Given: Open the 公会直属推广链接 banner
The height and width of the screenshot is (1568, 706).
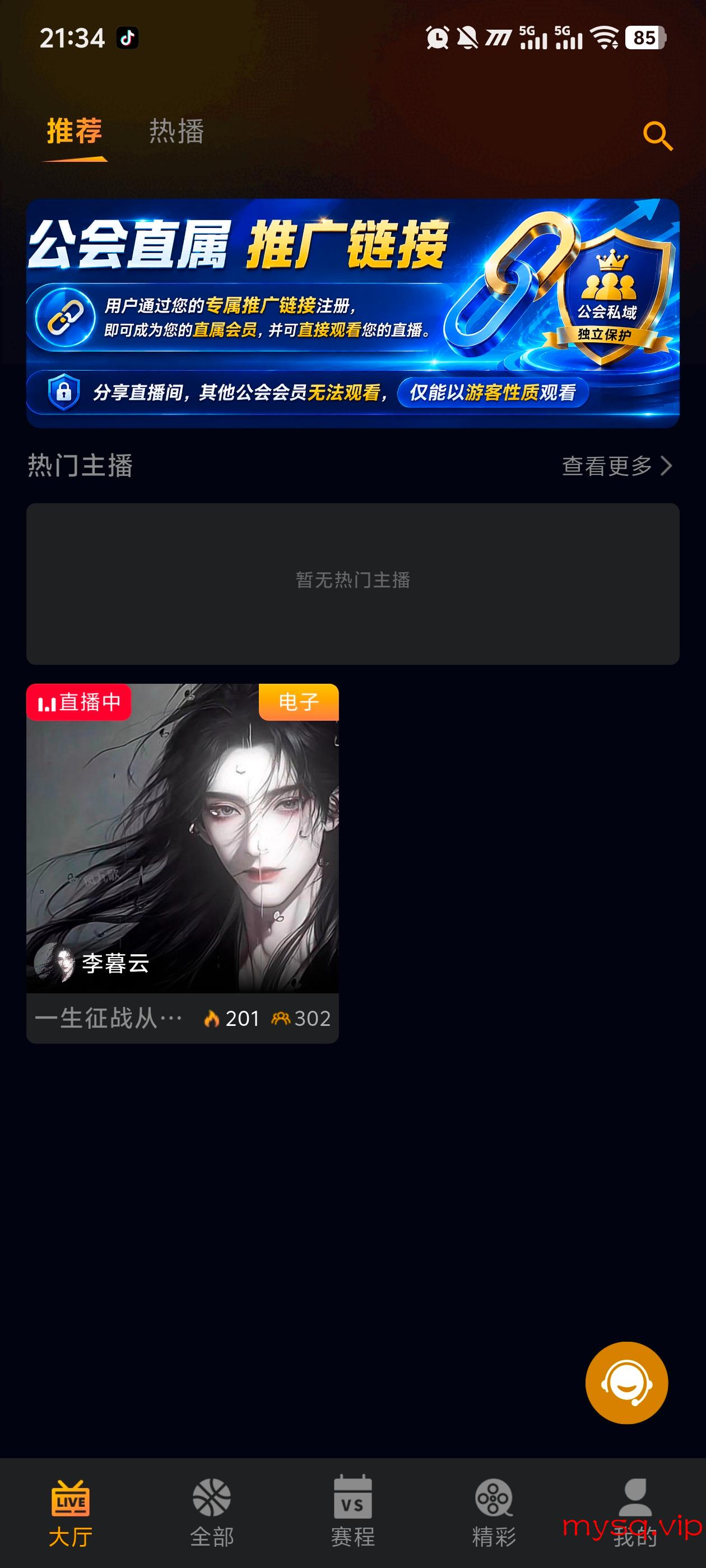Looking at the screenshot, I should pyautogui.click(x=352, y=313).
